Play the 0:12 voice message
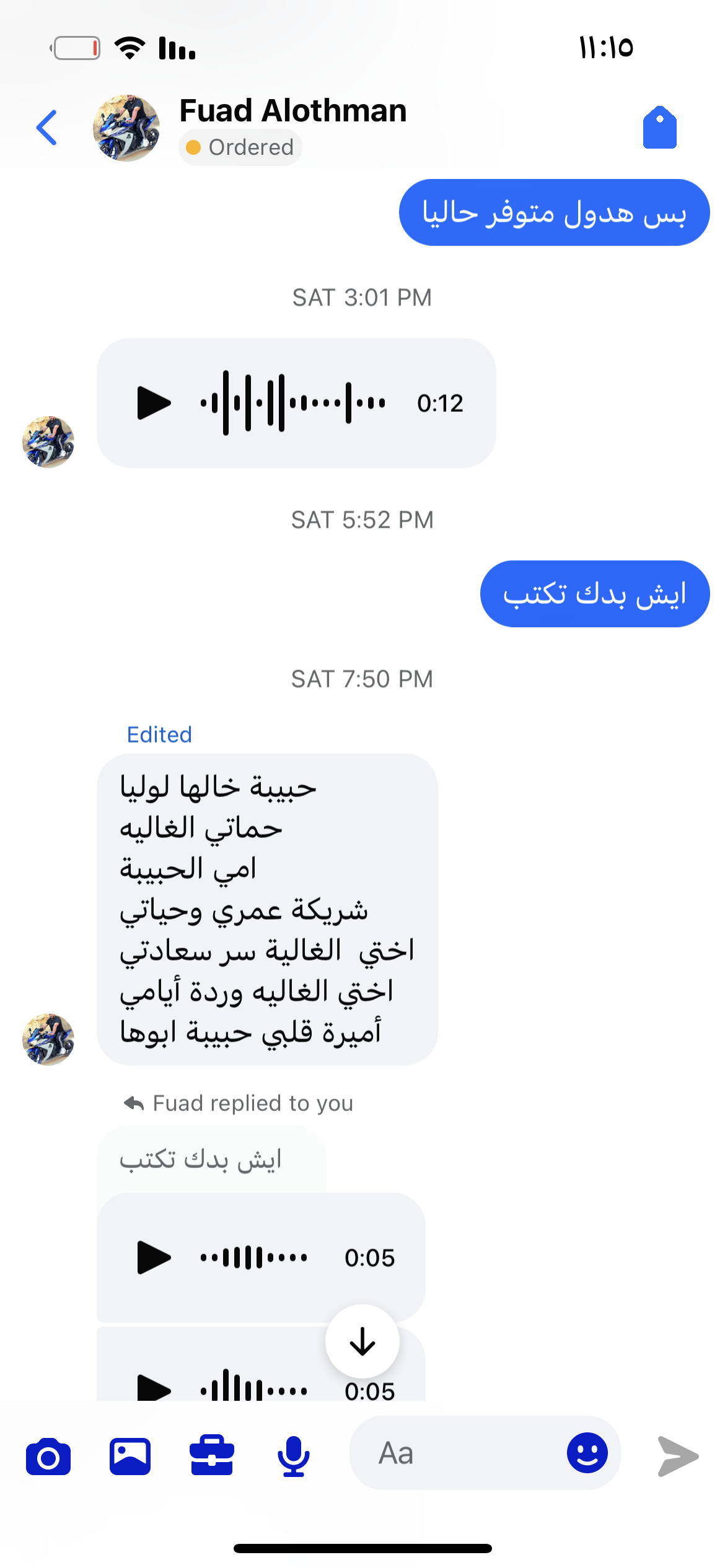Viewport: 725px width, 1568px height. click(x=154, y=403)
